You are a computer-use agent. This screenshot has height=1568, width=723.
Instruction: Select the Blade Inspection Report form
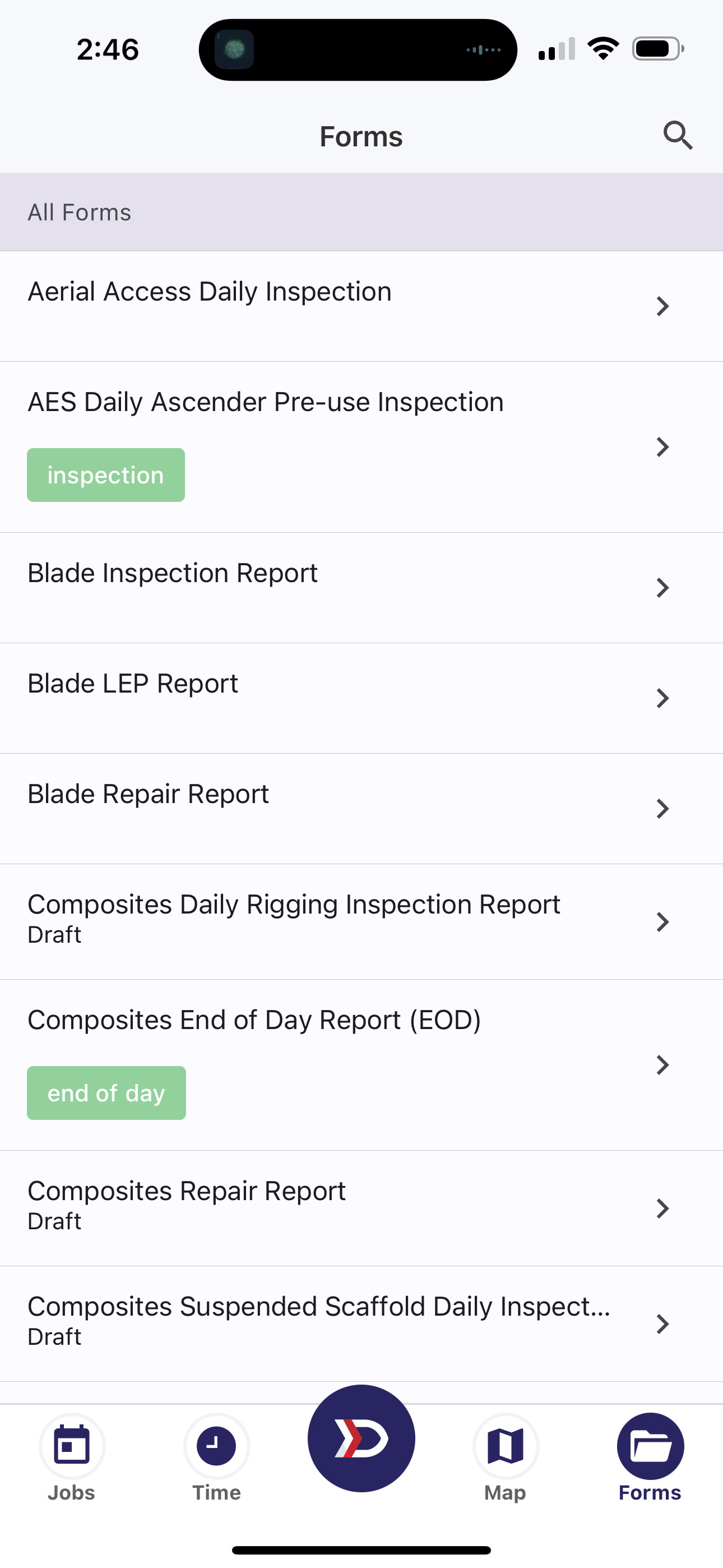361,587
